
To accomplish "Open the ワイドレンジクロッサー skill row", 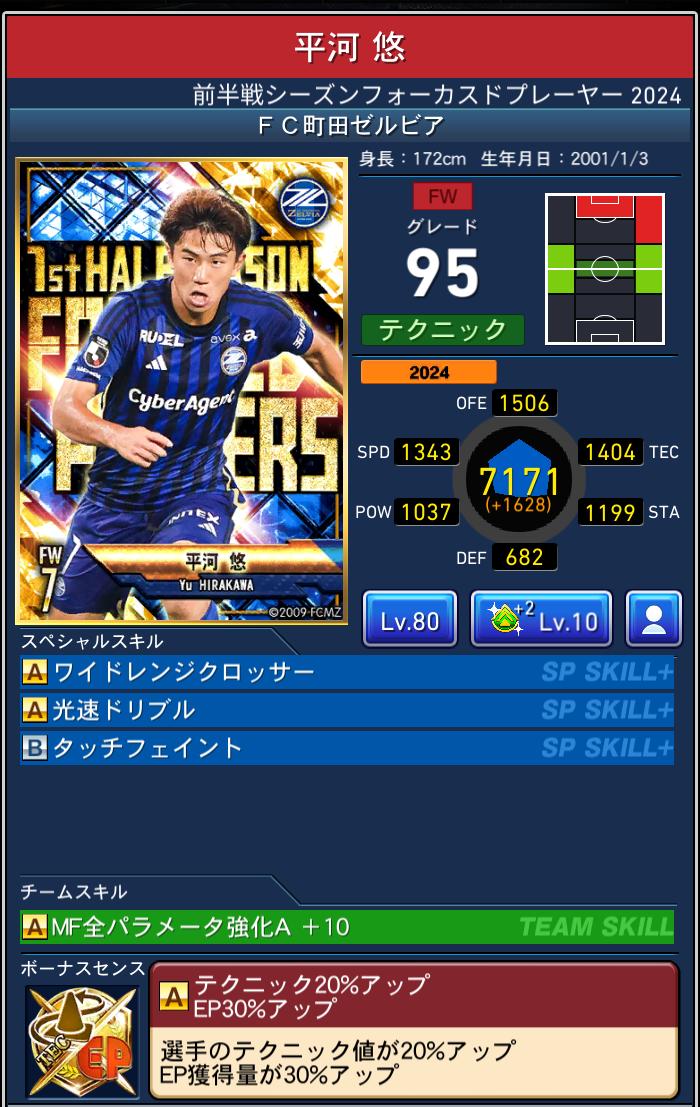I will coord(346,672).
